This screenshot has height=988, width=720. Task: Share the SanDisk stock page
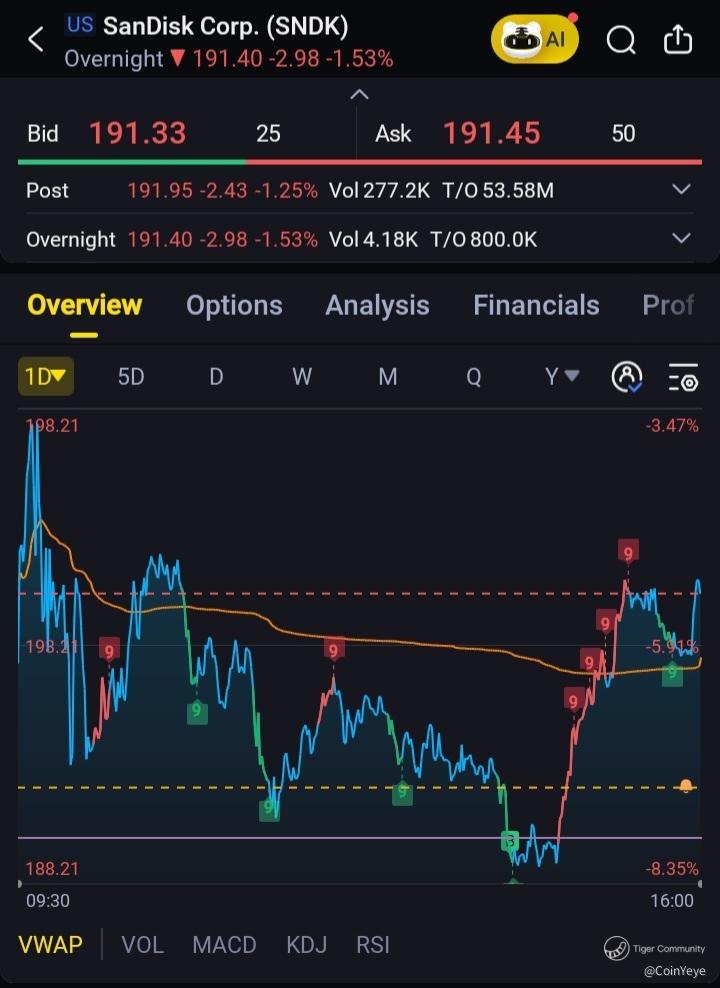click(678, 40)
